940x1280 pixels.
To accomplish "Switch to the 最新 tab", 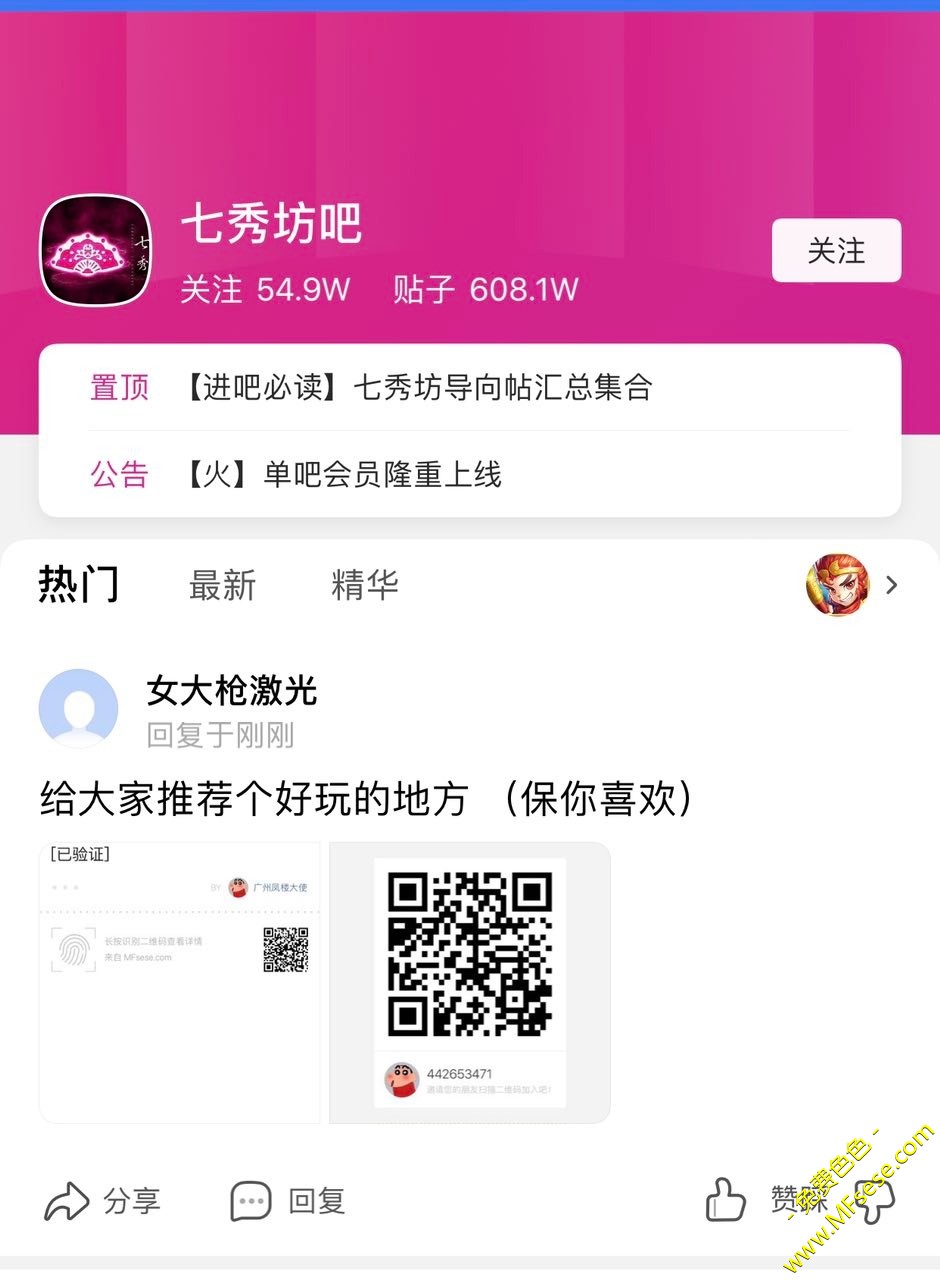I will click(x=222, y=585).
